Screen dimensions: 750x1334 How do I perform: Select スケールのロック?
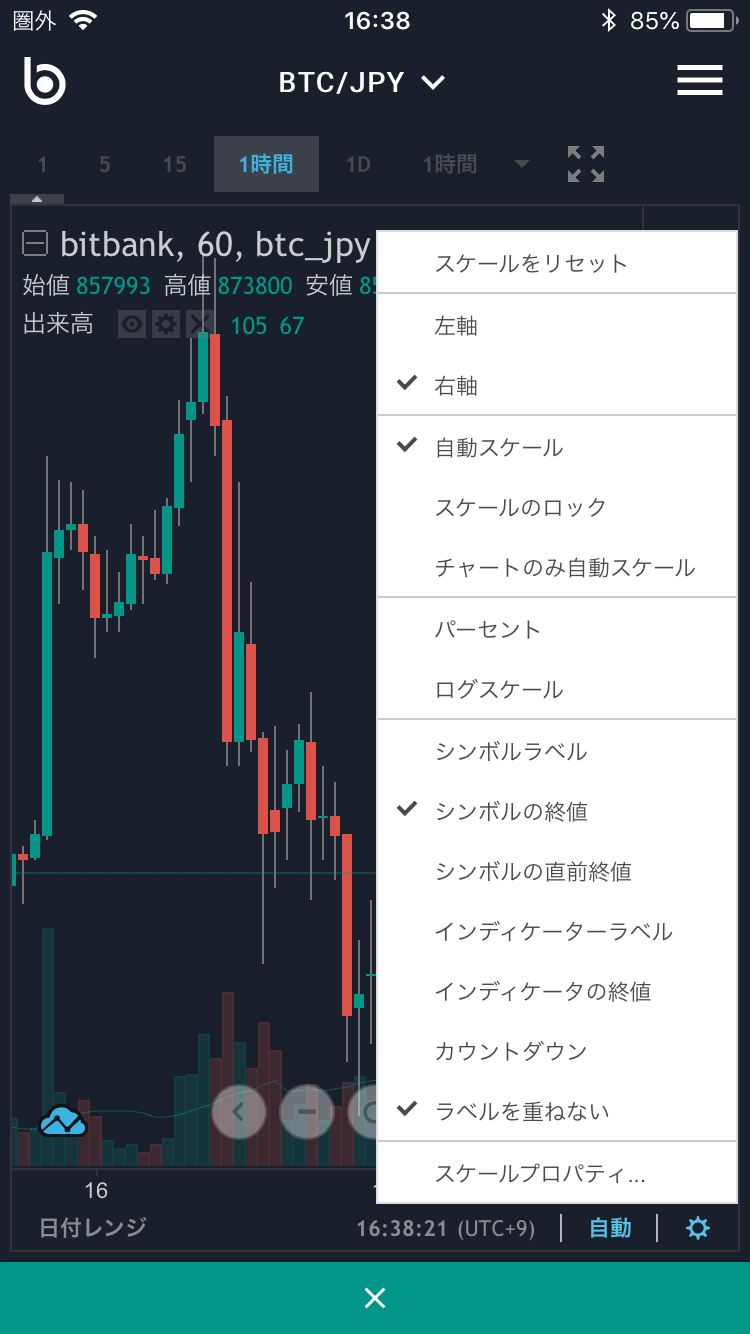557,507
